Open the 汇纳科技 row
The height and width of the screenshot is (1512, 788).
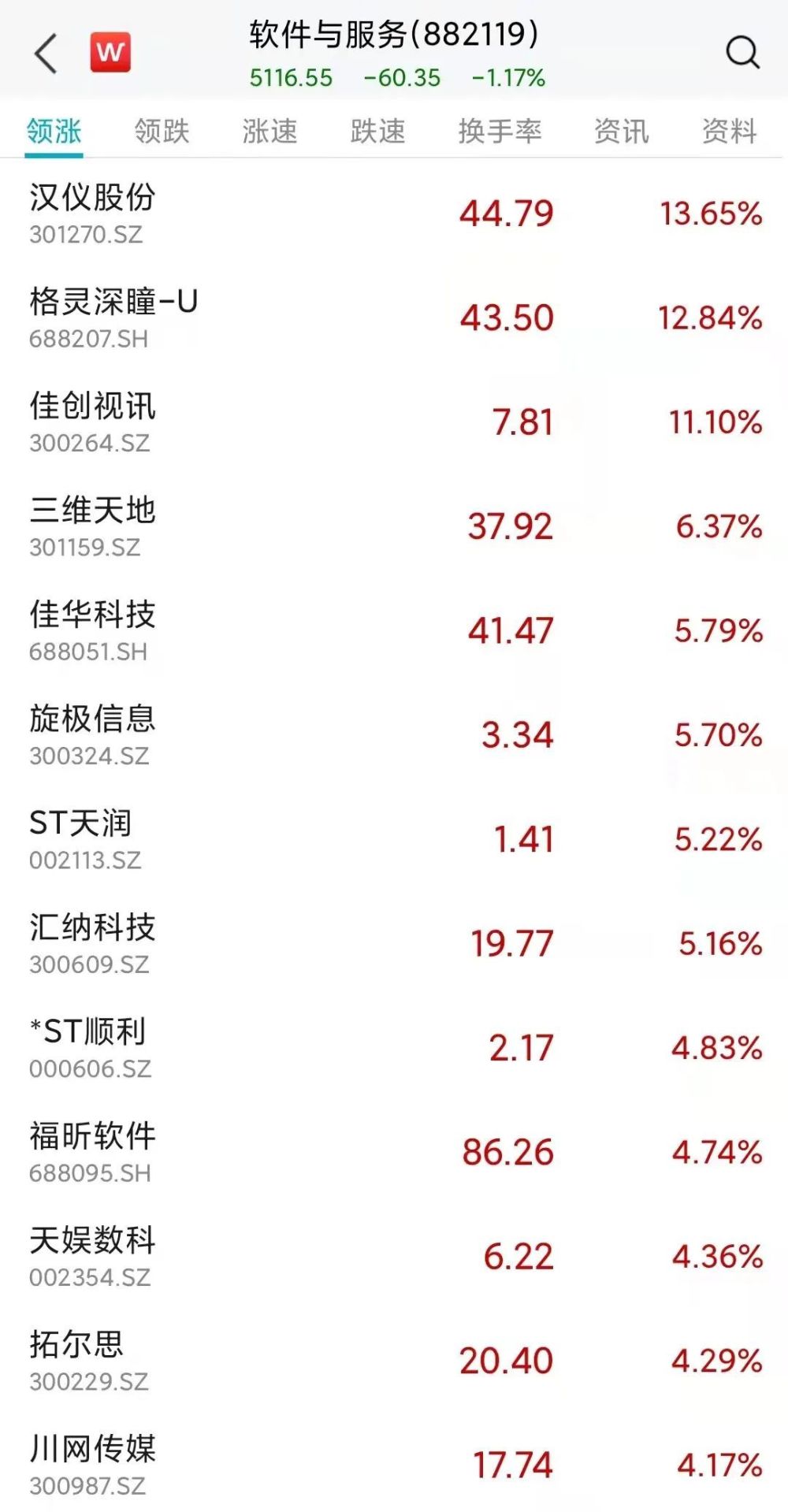394,943
